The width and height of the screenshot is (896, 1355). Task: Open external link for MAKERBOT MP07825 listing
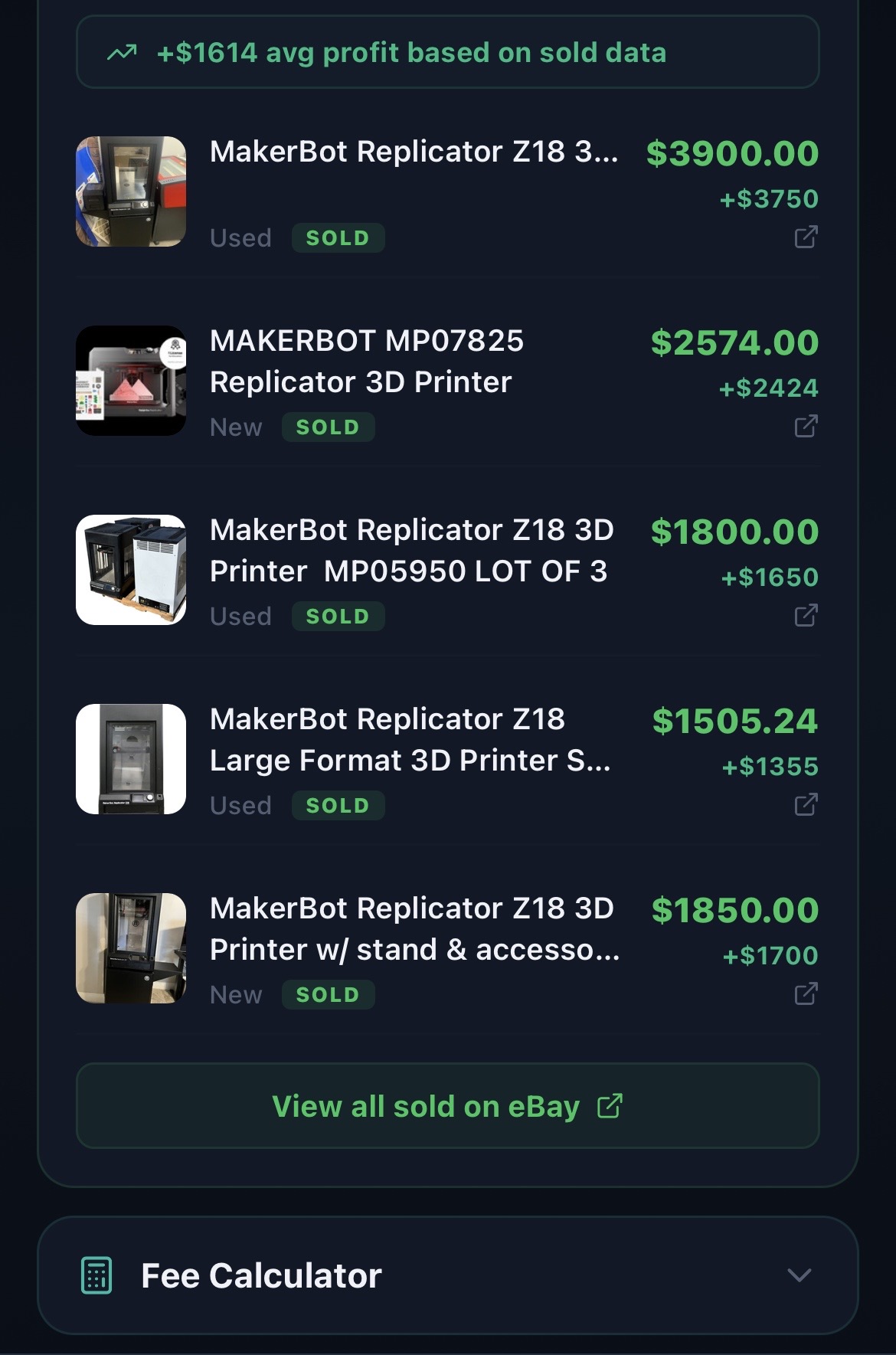[806, 426]
